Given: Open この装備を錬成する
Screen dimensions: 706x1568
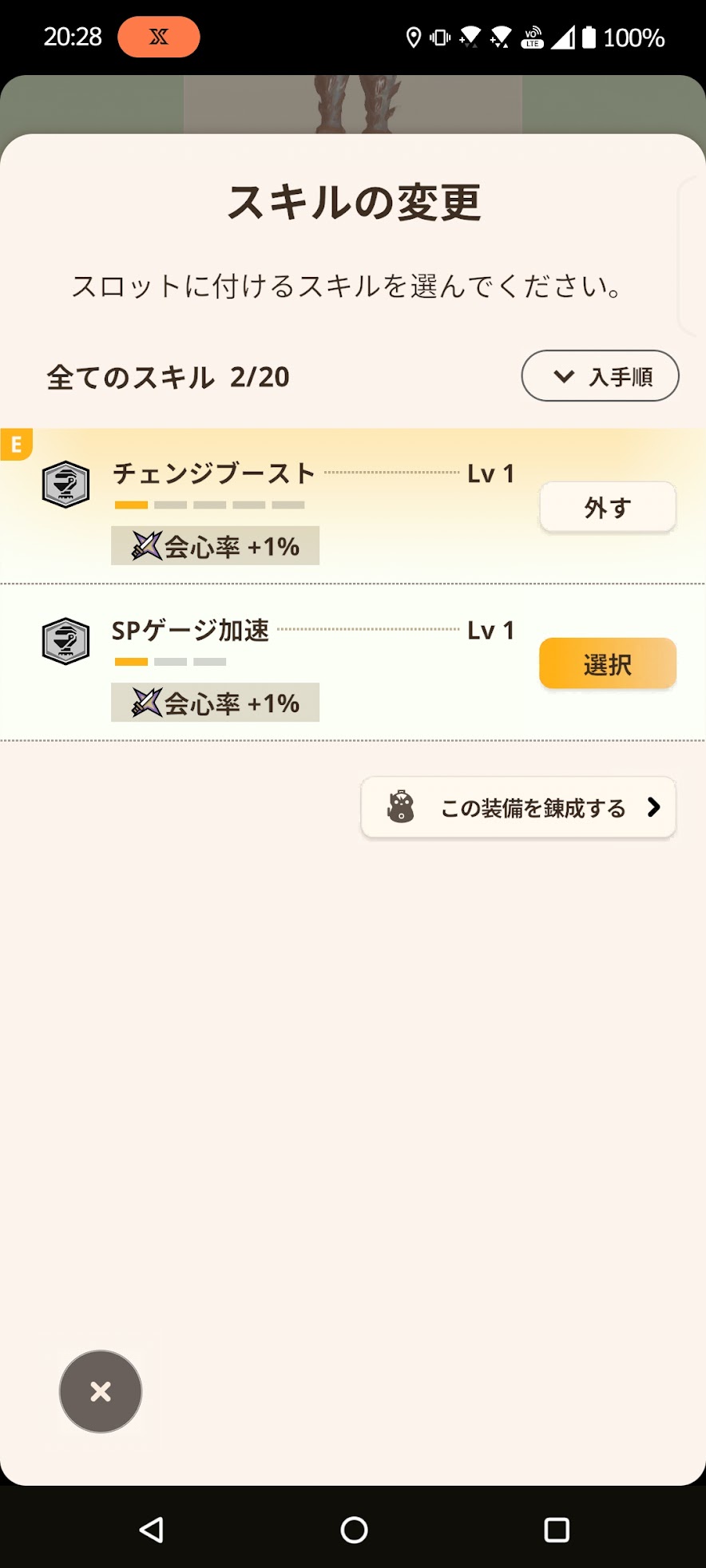Looking at the screenshot, I should pyautogui.click(x=518, y=808).
